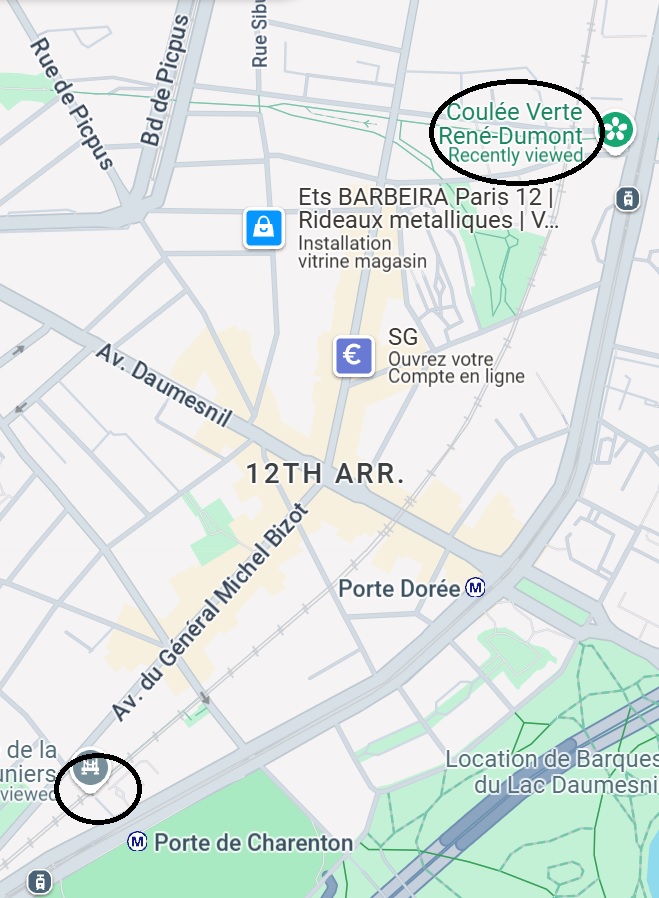Select the tram stop icon below Coulée Verte
The image size is (659, 898).
coord(628,197)
